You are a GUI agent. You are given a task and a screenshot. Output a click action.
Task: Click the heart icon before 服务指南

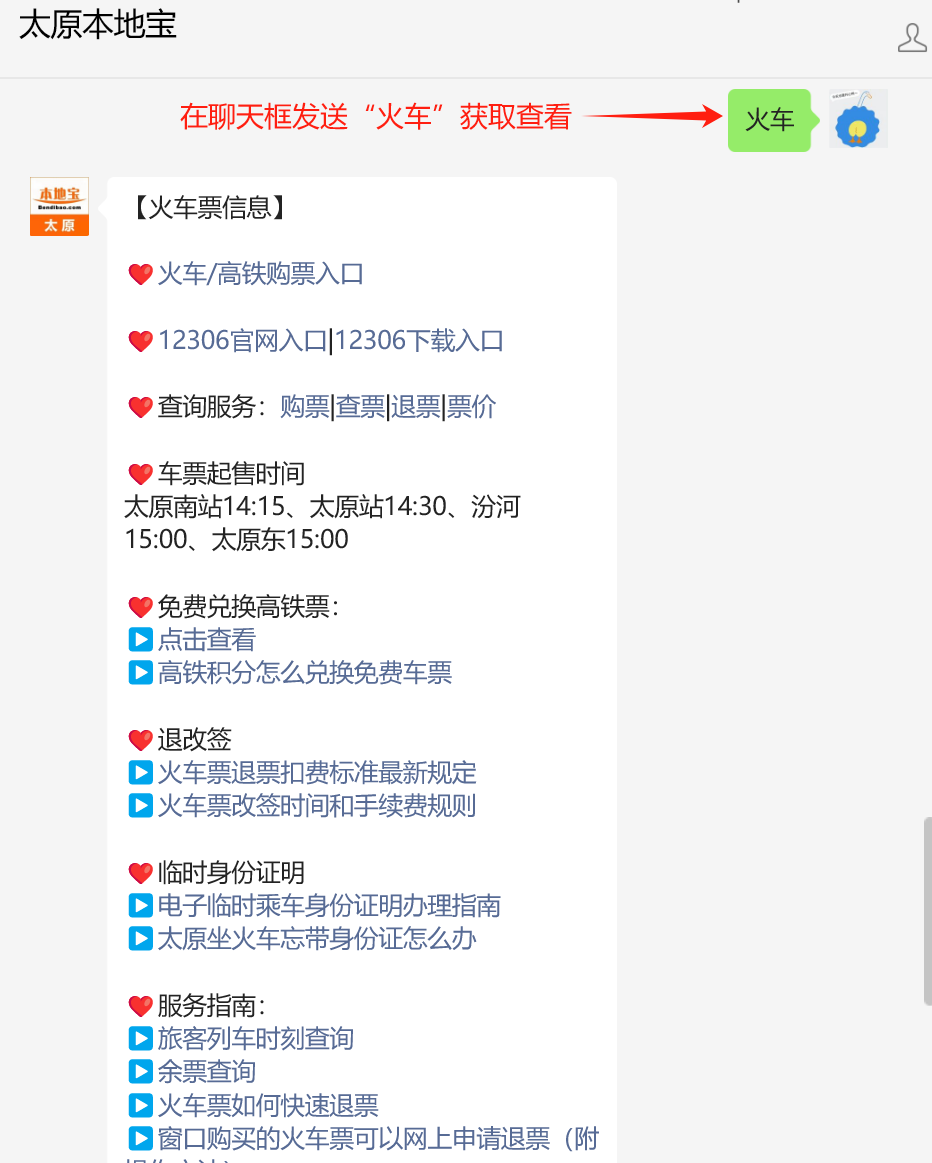[140, 1005]
